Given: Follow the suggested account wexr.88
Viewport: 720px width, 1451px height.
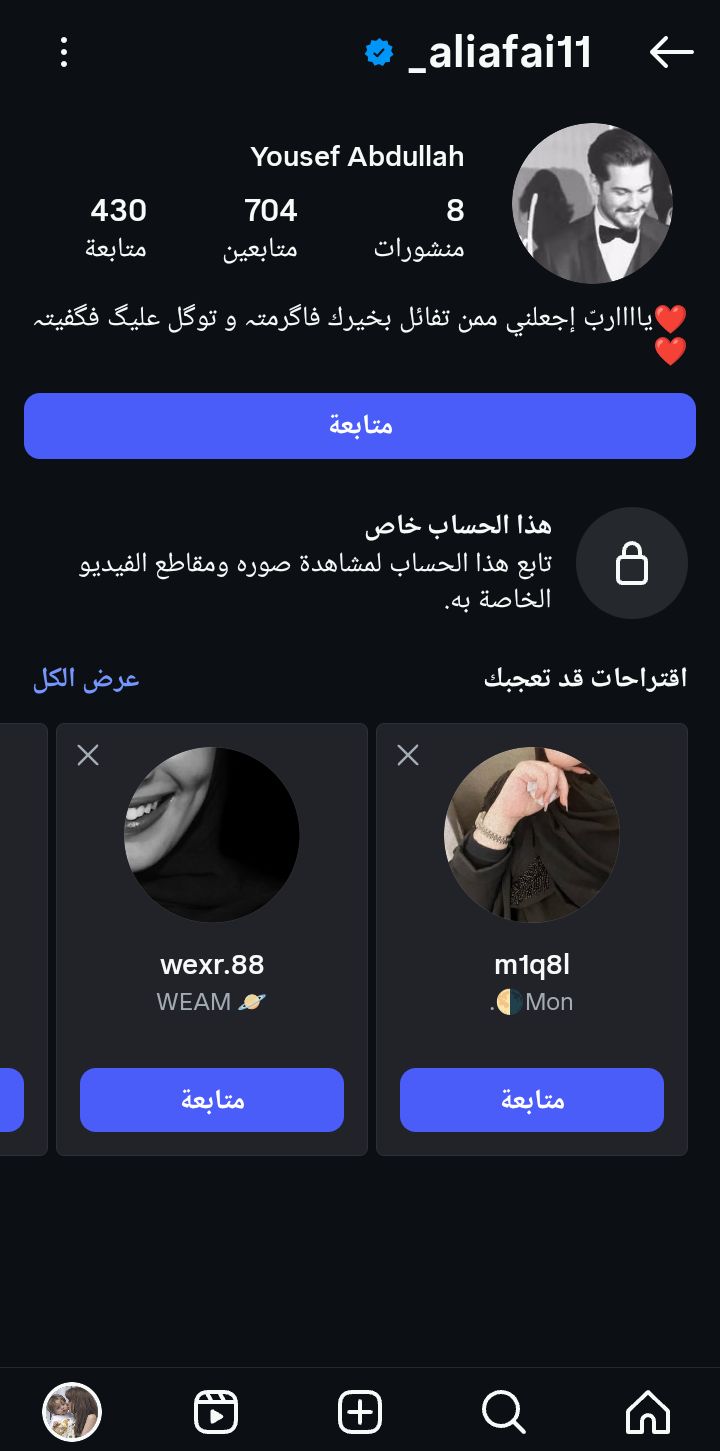Looking at the screenshot, I should pyautogui.click(x=212, y=1100).
